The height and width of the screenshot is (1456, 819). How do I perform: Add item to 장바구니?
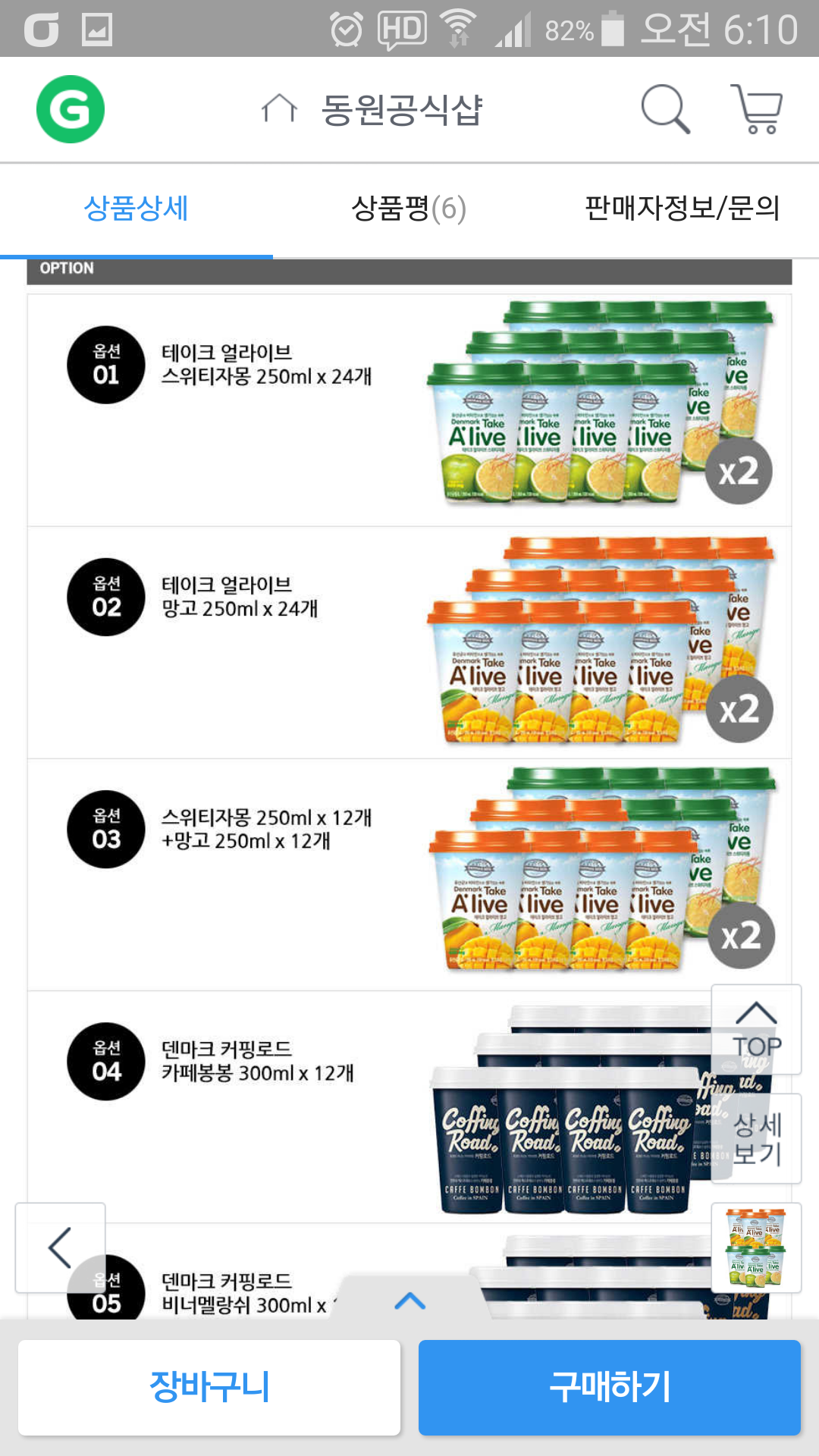click(x=209, y=1387)
